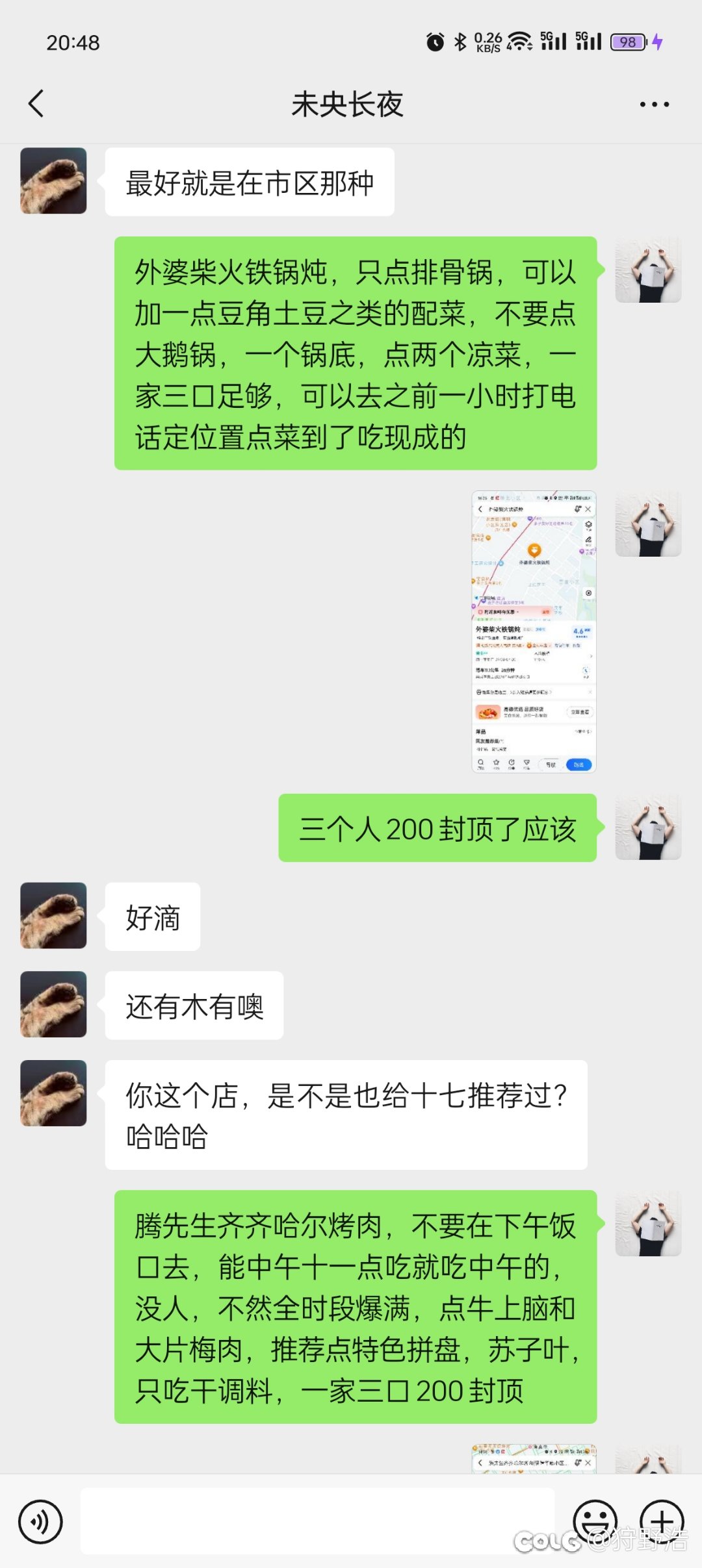Open the emoji sticker panel
The image size is (702, 1568).
[x=595, y=1521]
